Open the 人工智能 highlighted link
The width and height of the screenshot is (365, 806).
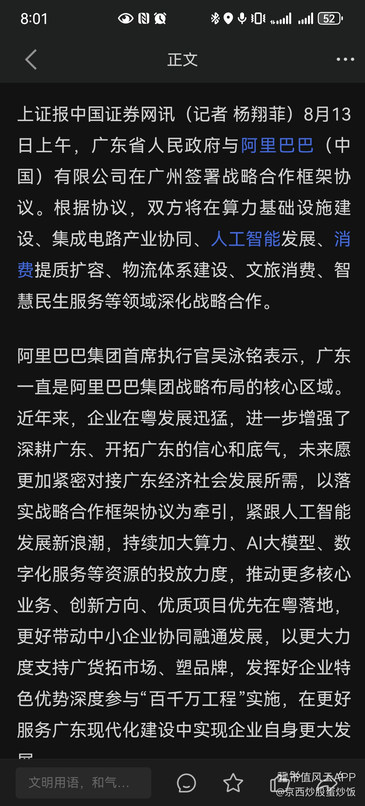[246, 239]
